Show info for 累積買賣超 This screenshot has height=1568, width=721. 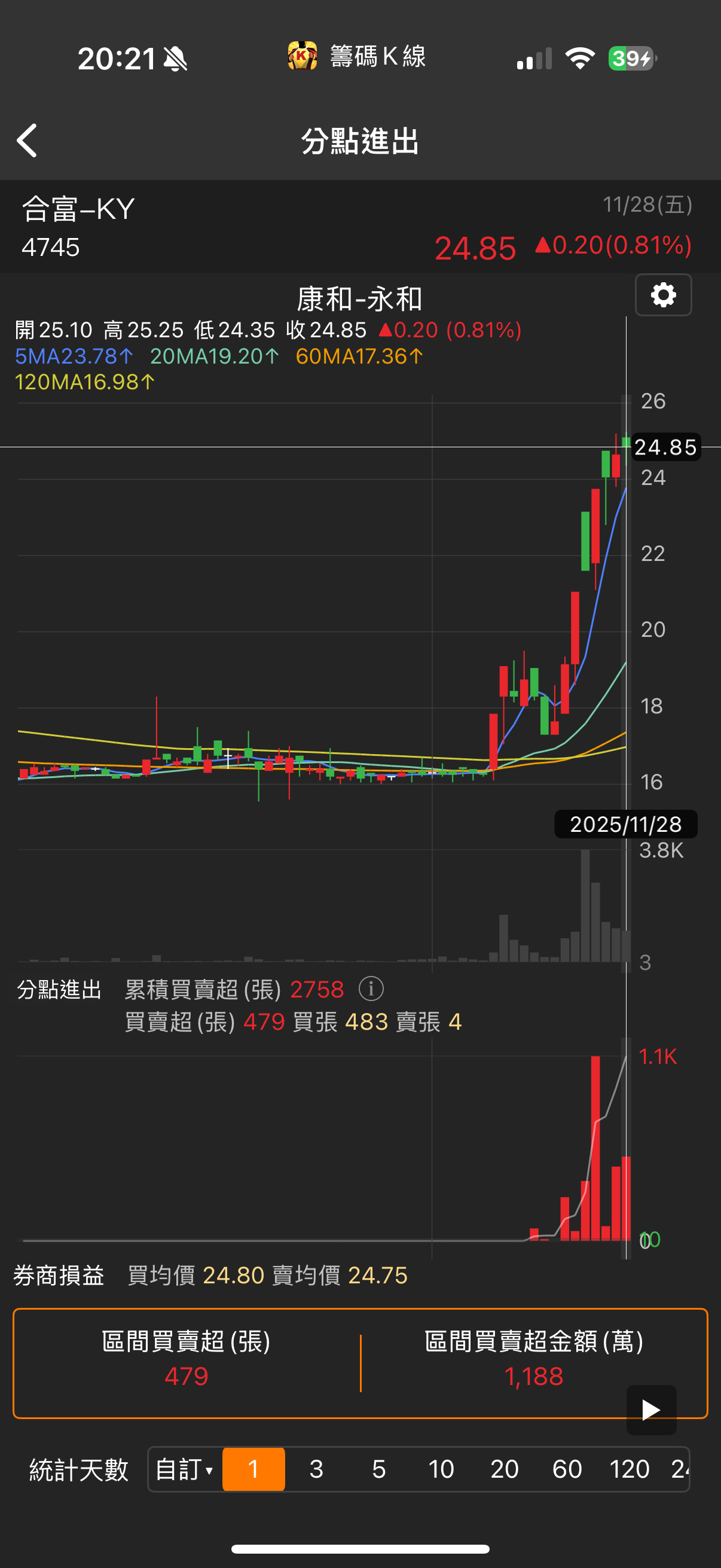[x=371, y=989]
